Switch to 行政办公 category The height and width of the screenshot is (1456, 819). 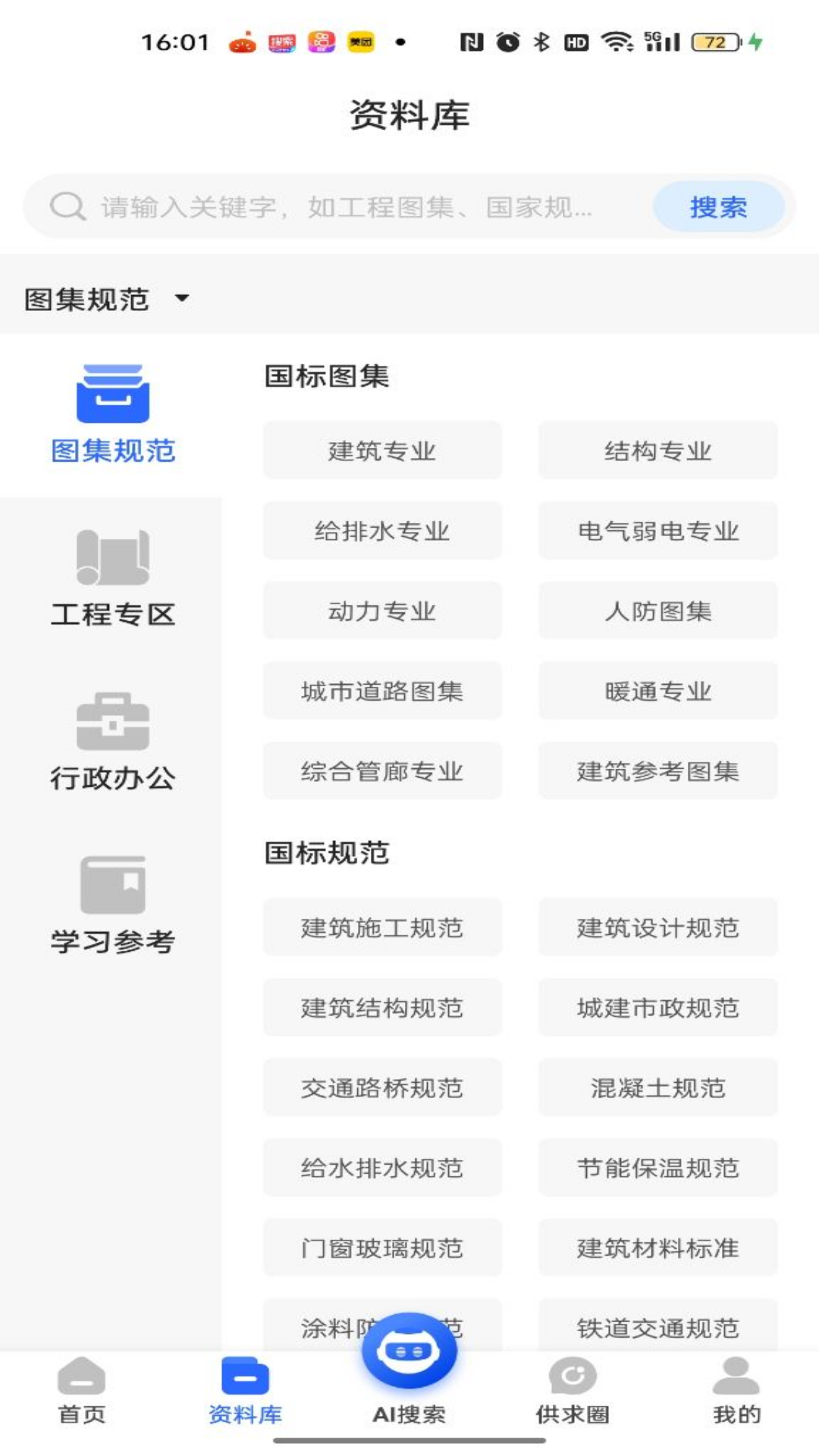(112, 742)
